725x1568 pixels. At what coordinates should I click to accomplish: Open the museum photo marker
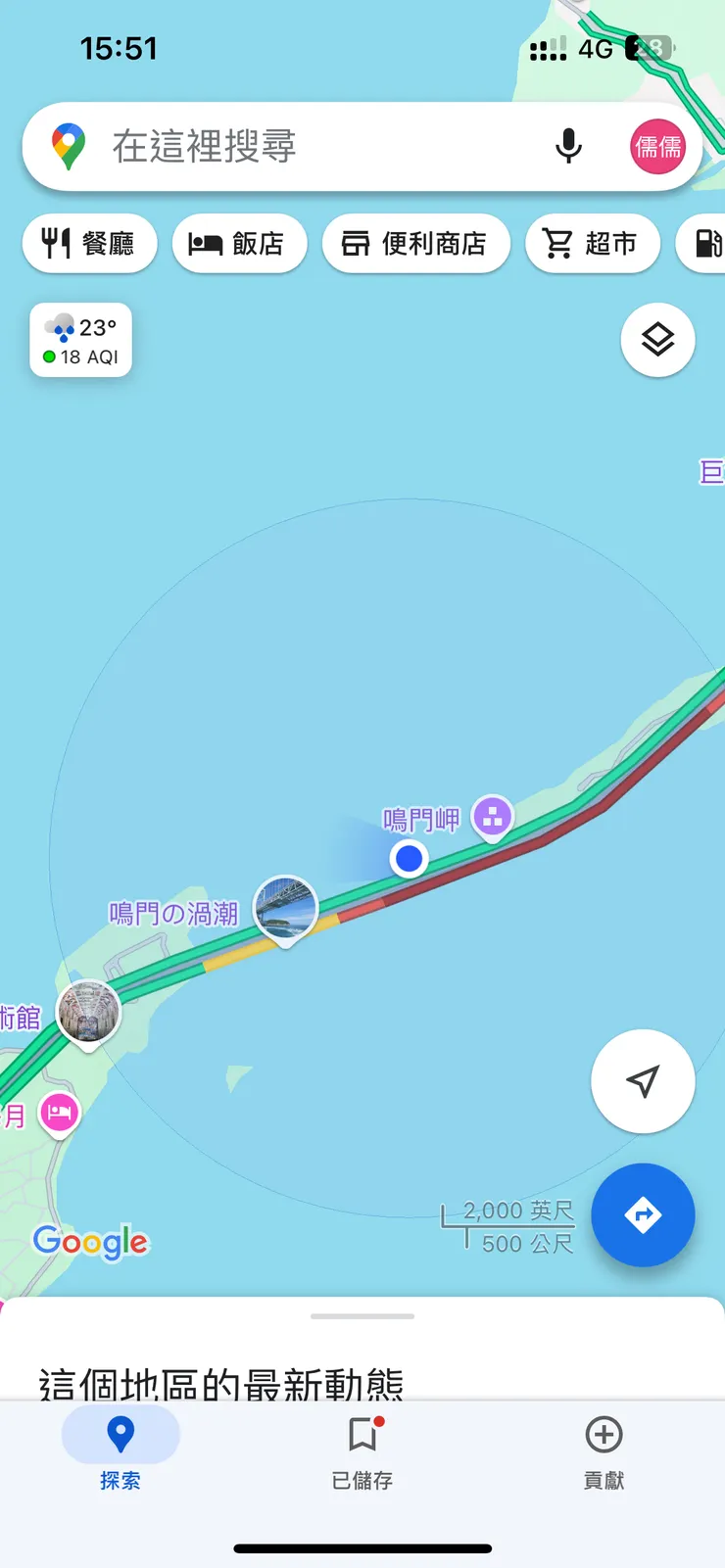(88, 1012)
